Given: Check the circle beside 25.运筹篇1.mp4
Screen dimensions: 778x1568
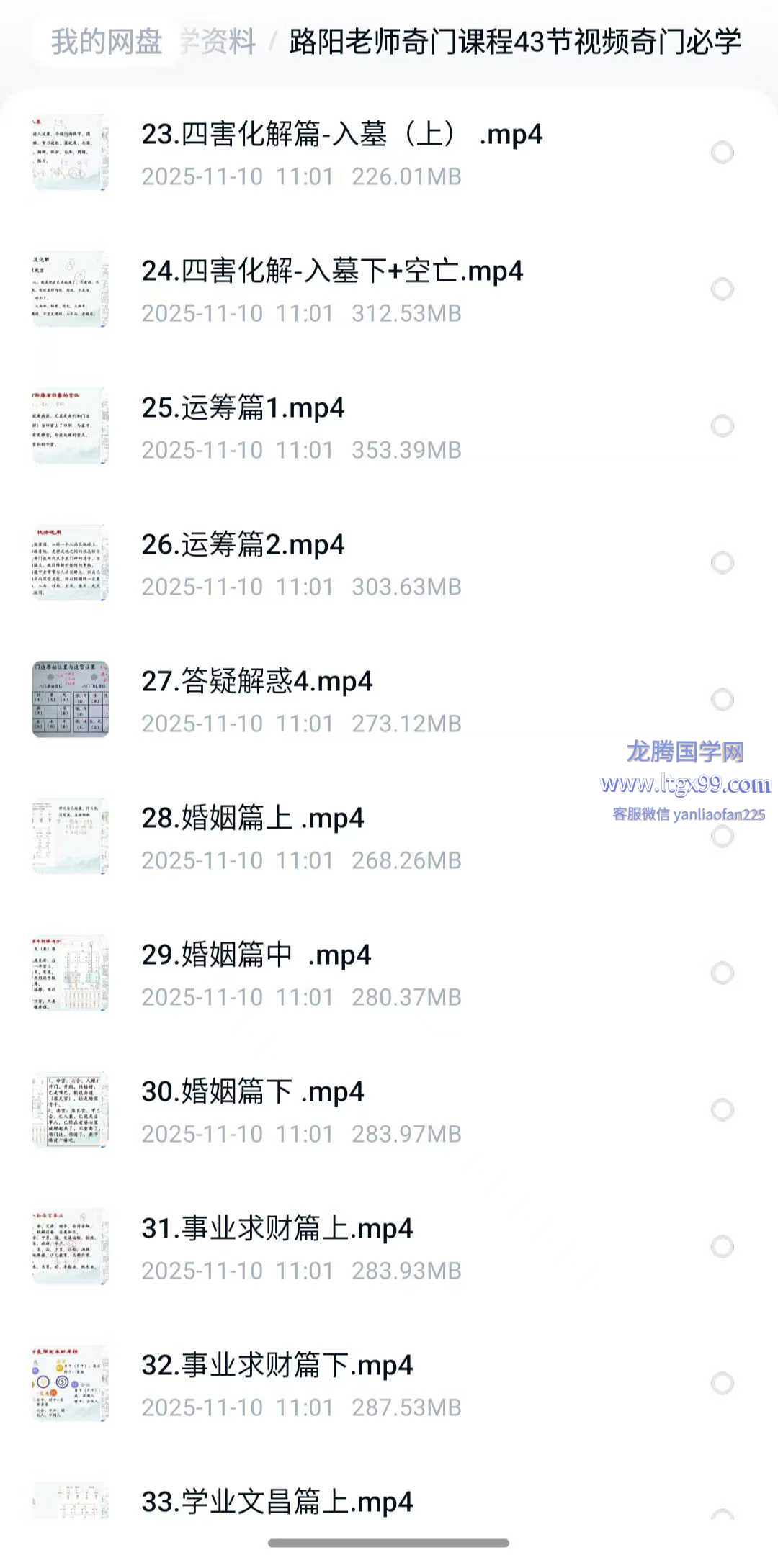Looking at the screenshot, I should click(722, 426).
